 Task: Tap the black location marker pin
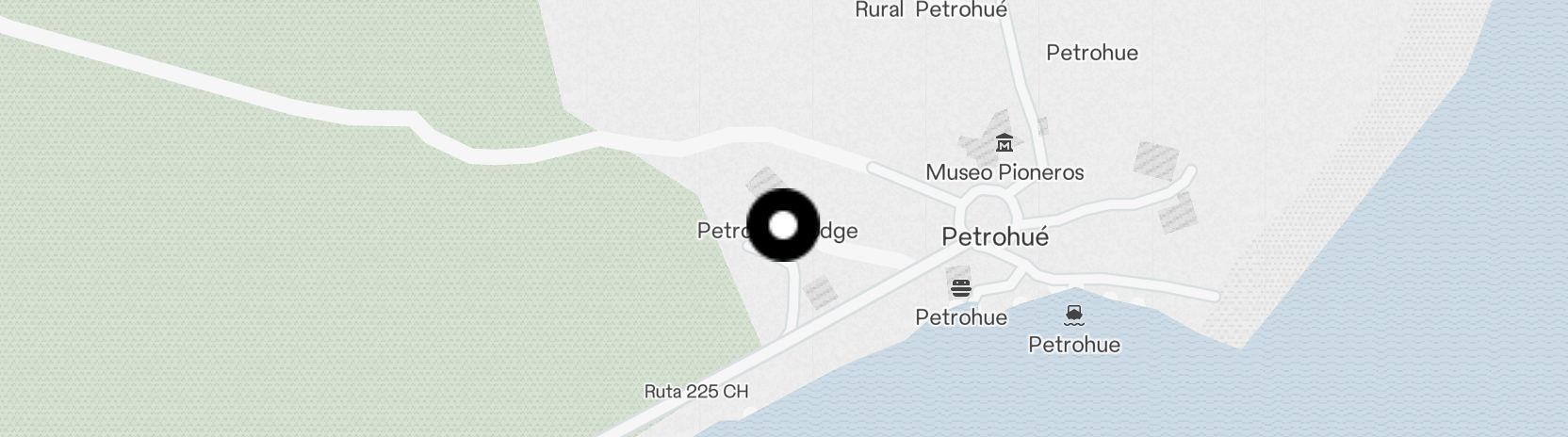pos(783,226)
